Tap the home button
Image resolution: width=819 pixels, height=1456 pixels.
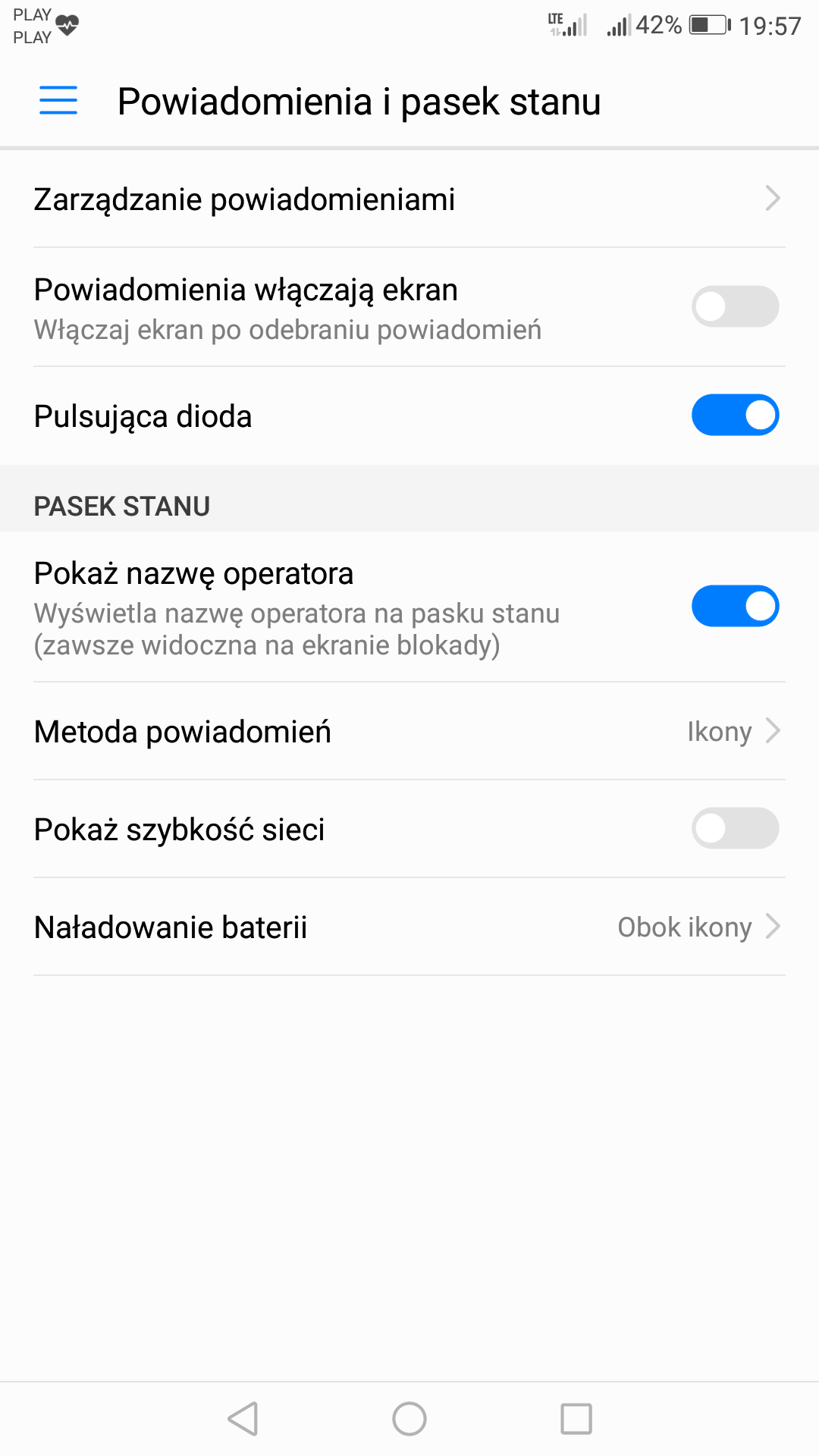409,1418
